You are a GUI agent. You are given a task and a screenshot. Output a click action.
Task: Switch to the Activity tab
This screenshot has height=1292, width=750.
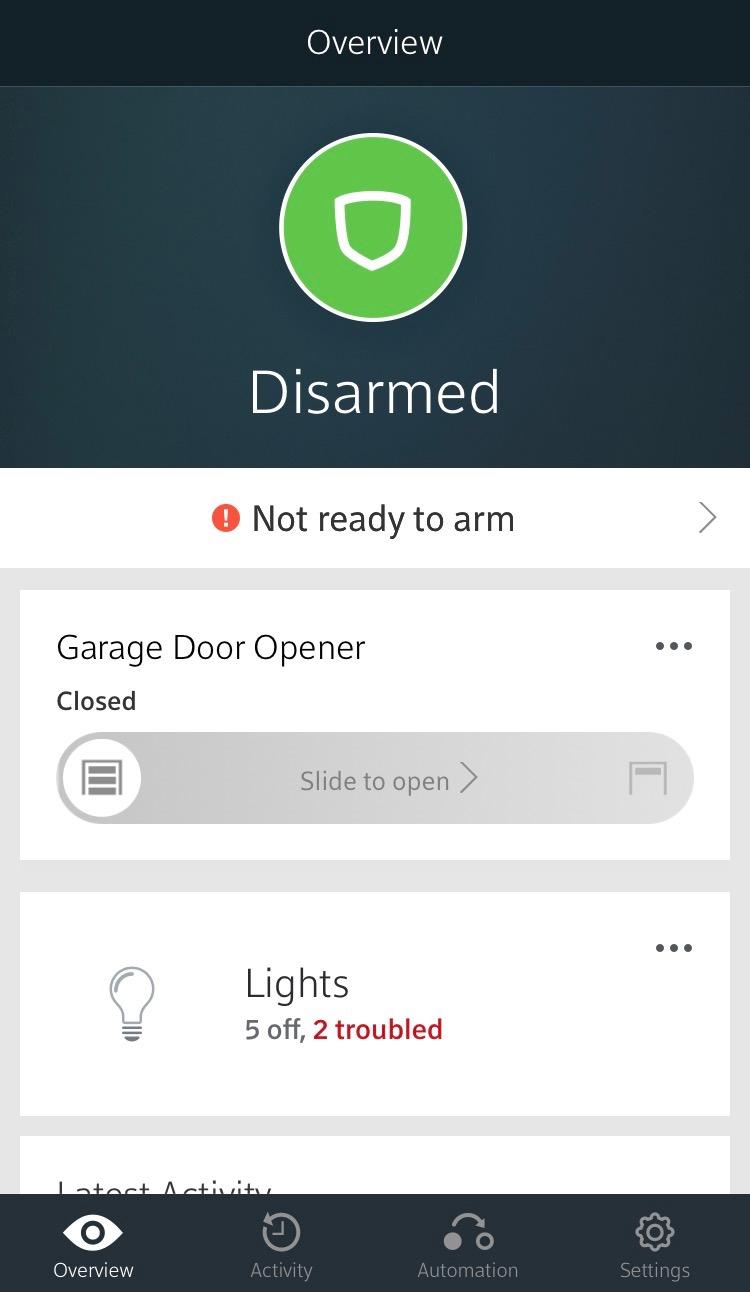tap(281, 1245)
